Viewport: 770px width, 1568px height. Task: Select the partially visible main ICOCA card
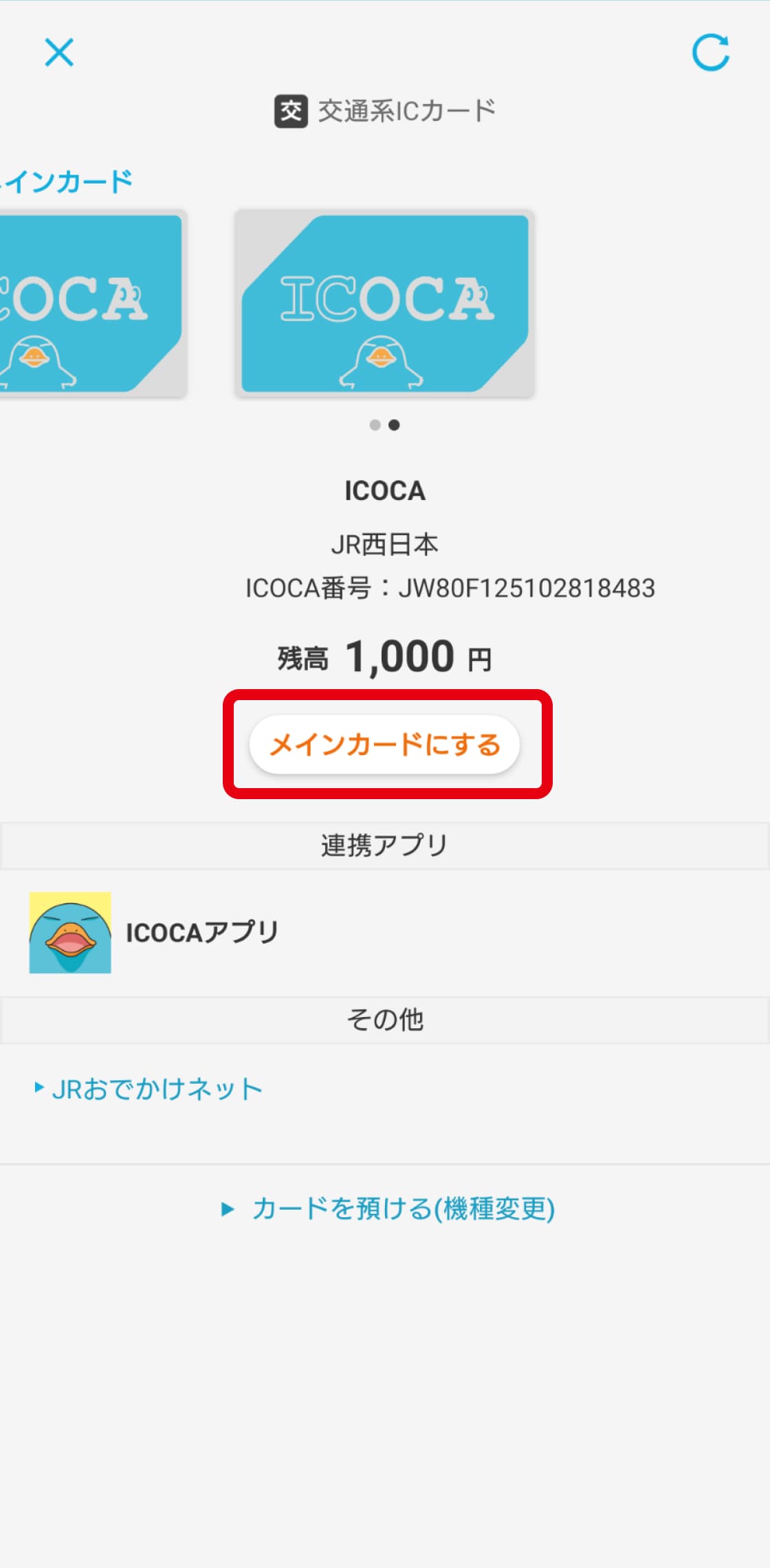(89, 304)
